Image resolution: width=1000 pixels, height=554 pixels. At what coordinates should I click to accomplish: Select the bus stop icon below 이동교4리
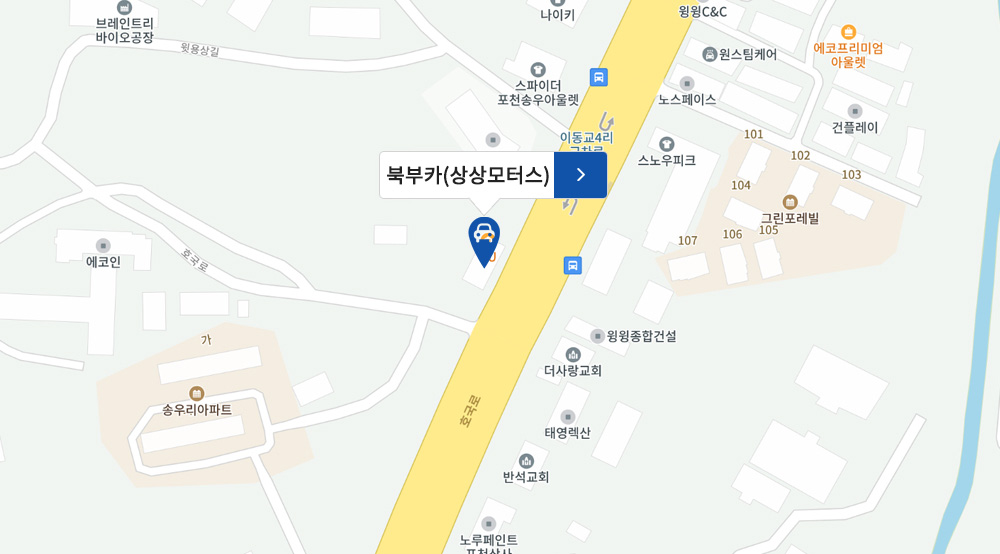(x=572, y=265)
